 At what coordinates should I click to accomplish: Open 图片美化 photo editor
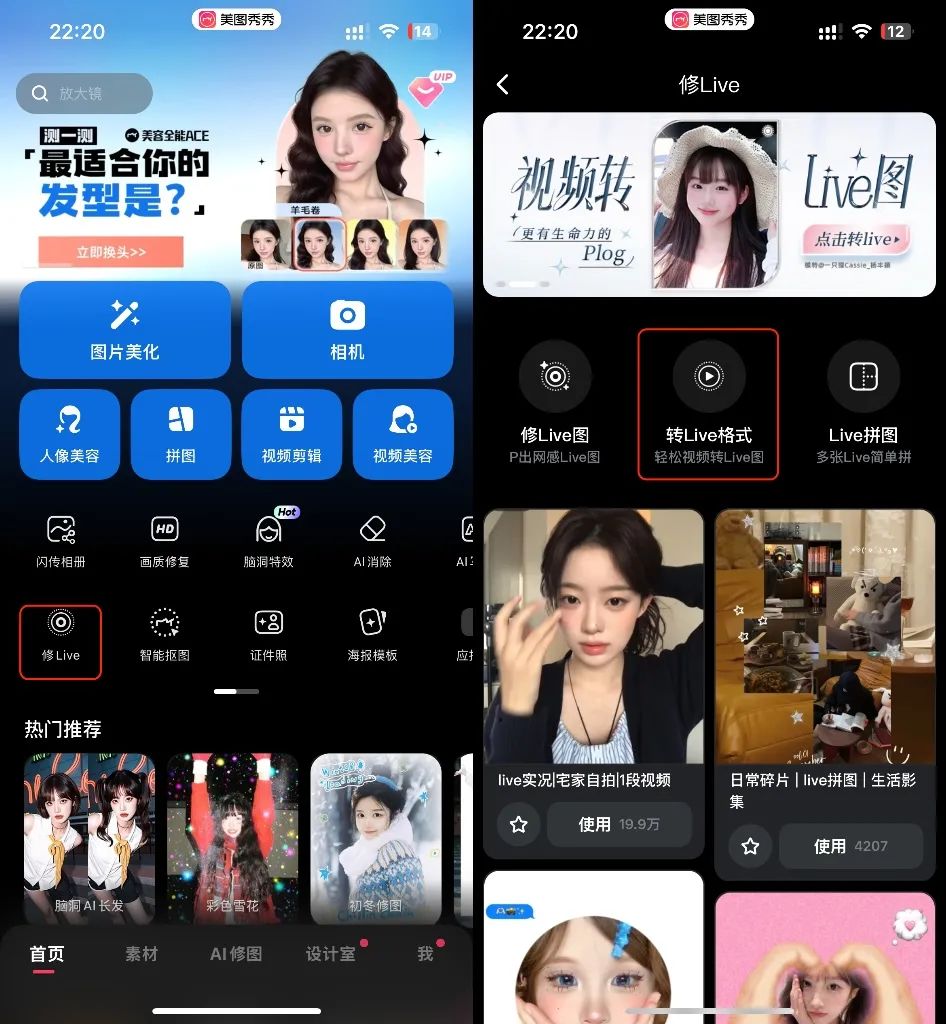click(x=125, y=330)
